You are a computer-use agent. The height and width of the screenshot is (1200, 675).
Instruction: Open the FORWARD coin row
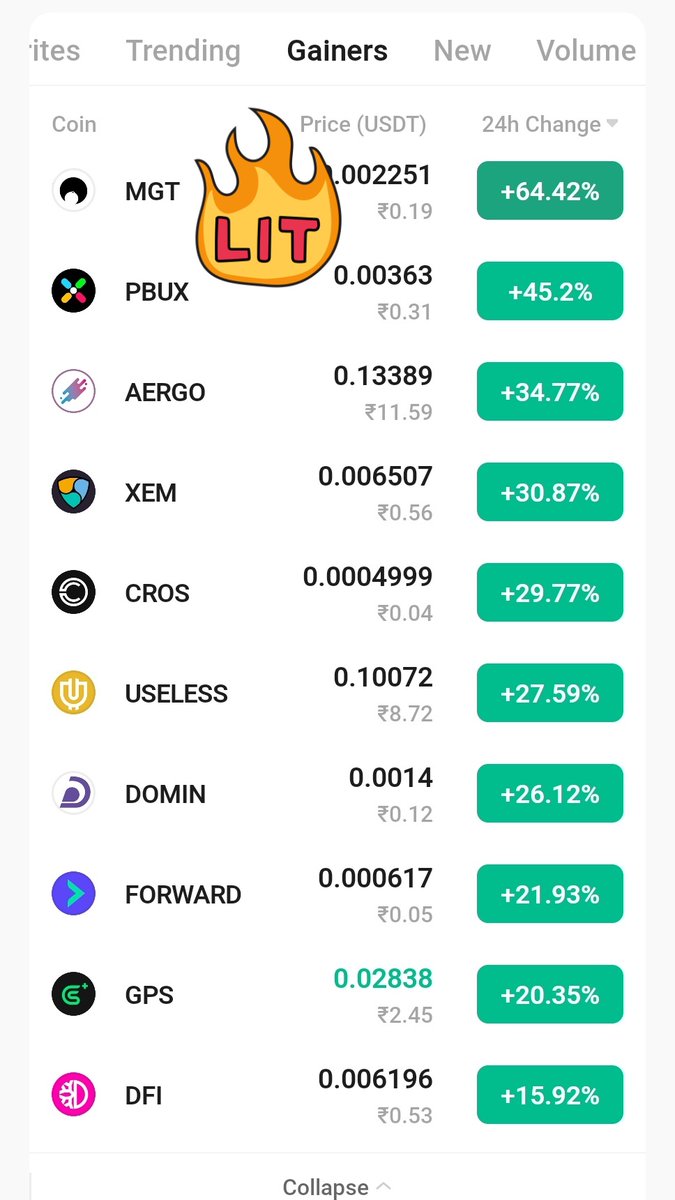coord(337,895)
